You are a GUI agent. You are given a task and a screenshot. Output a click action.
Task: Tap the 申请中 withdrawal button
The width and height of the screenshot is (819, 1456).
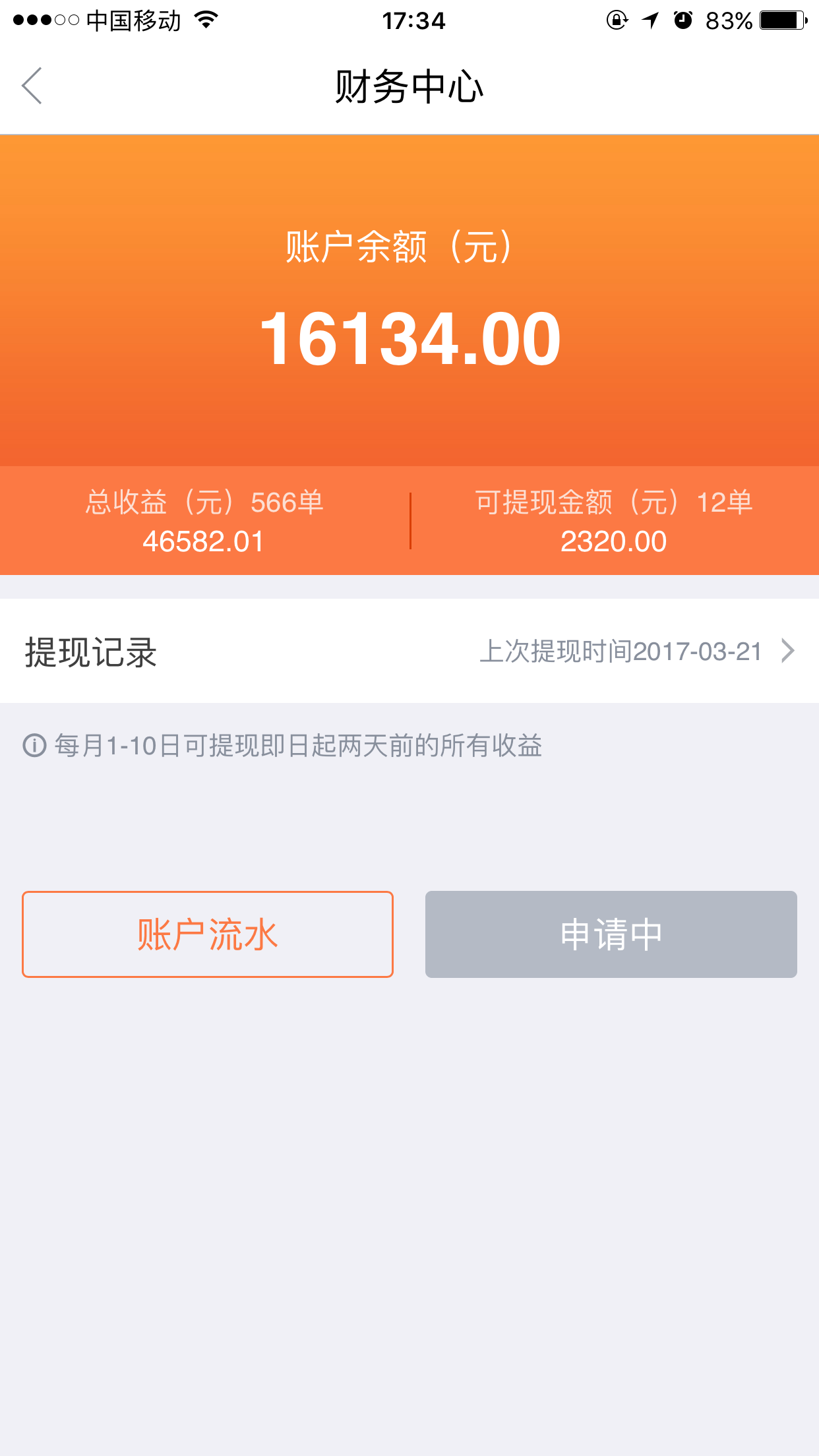pyautogui.click(x=611, y=934)
